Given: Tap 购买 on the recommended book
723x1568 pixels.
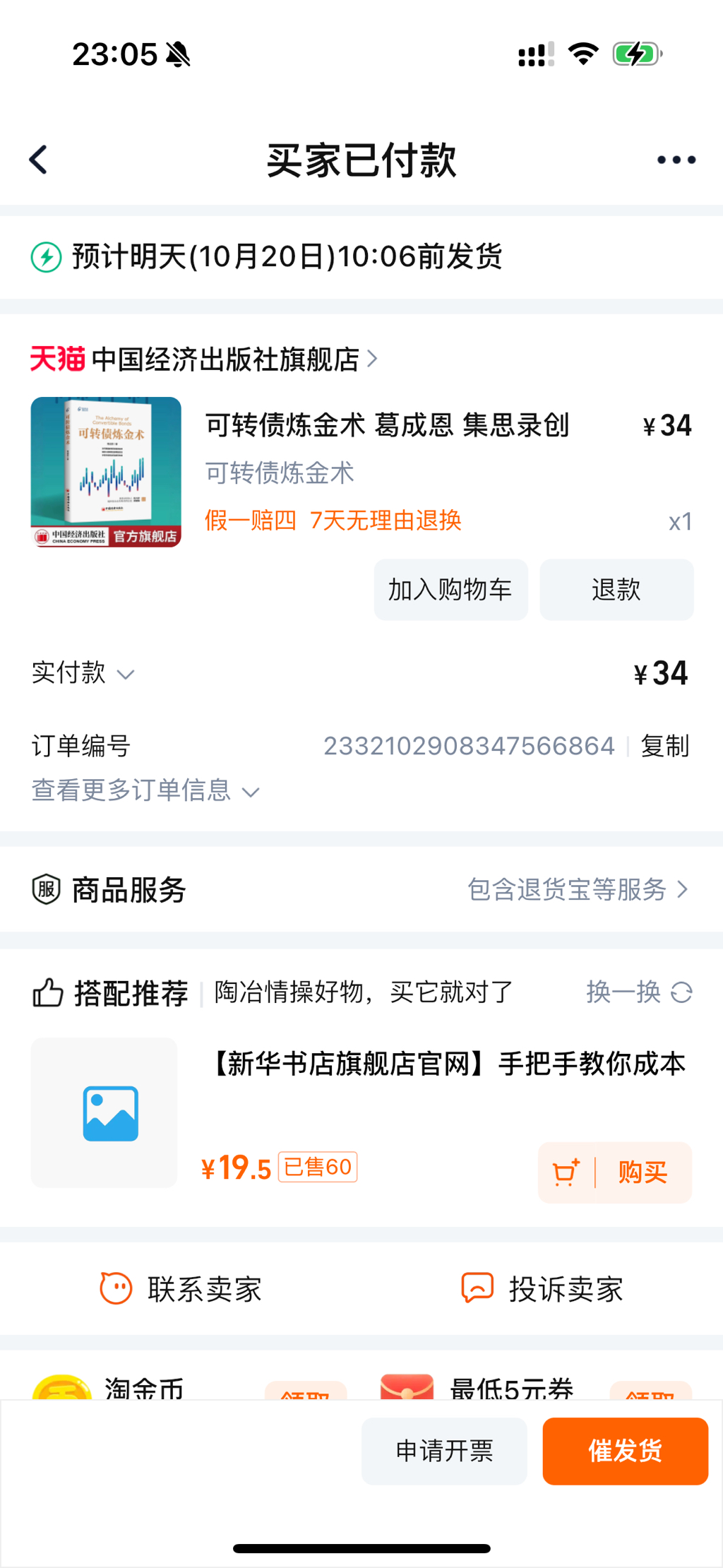Looking at the screenshot, I should tap(641, 1172).
